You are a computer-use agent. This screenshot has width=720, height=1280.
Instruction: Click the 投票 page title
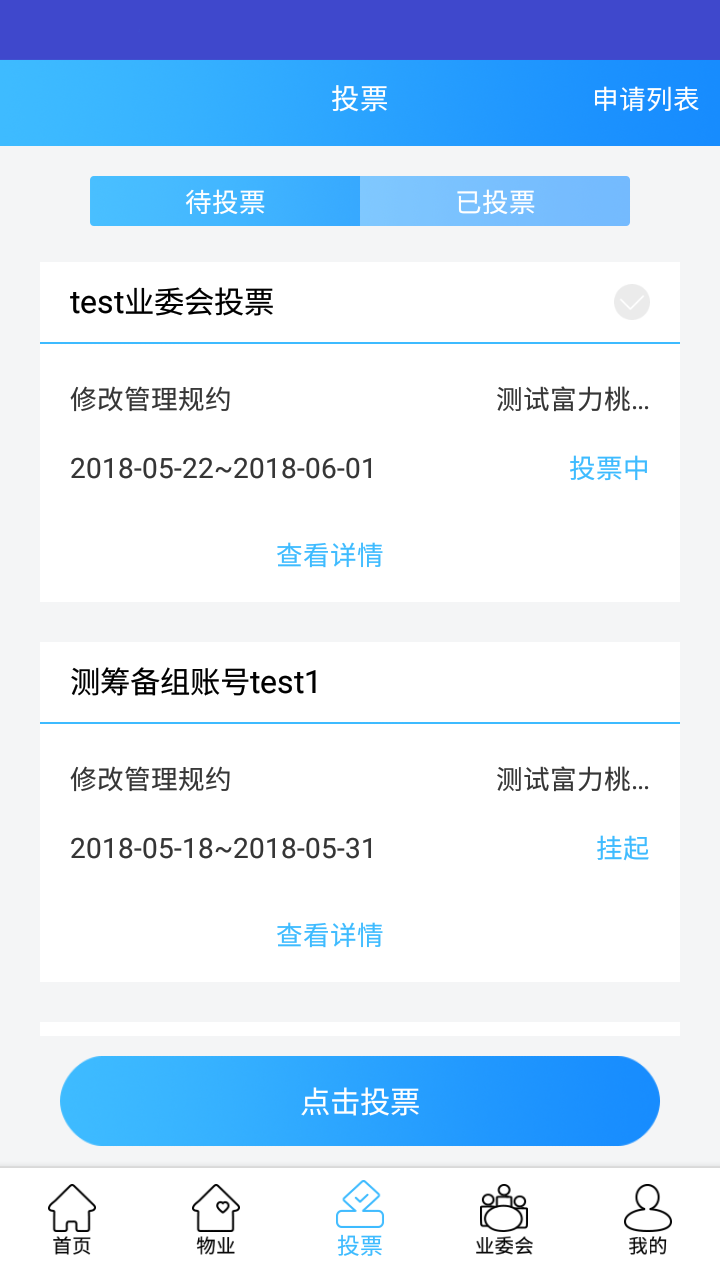(359, 100)
